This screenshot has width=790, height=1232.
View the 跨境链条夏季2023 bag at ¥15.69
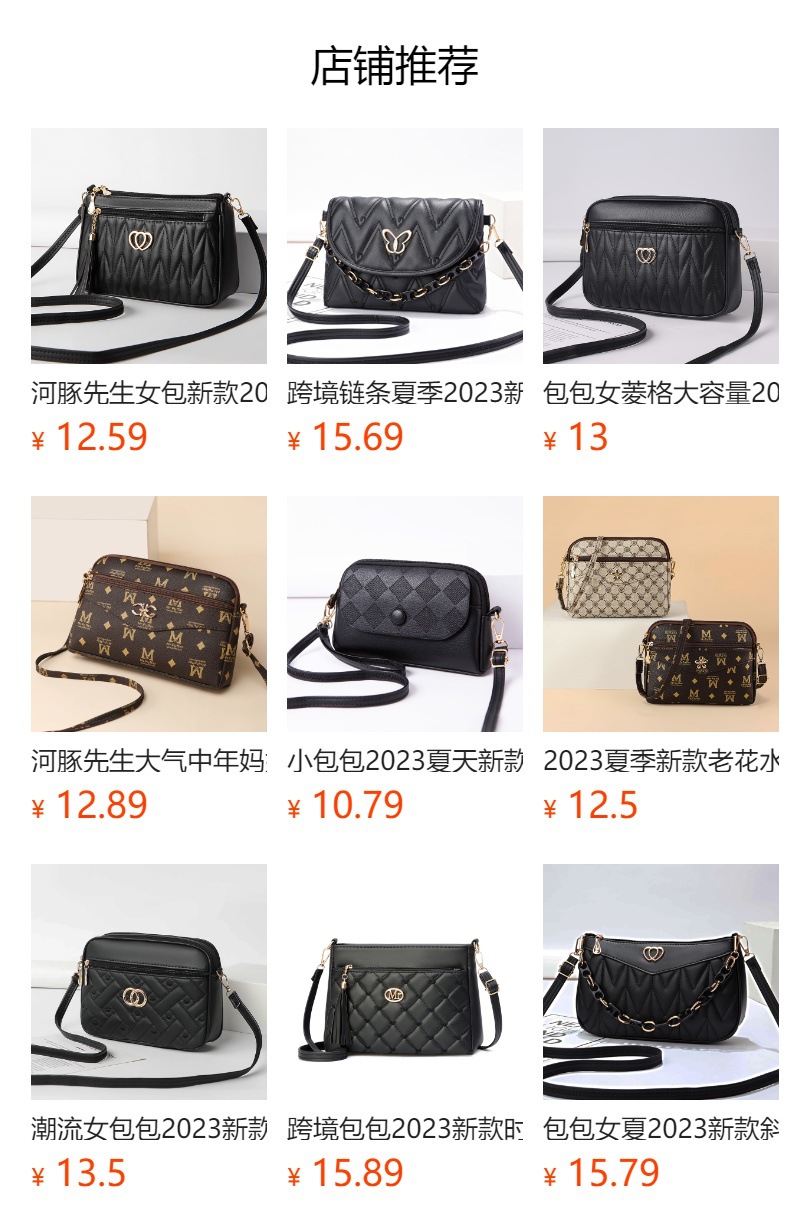[404, 246]
